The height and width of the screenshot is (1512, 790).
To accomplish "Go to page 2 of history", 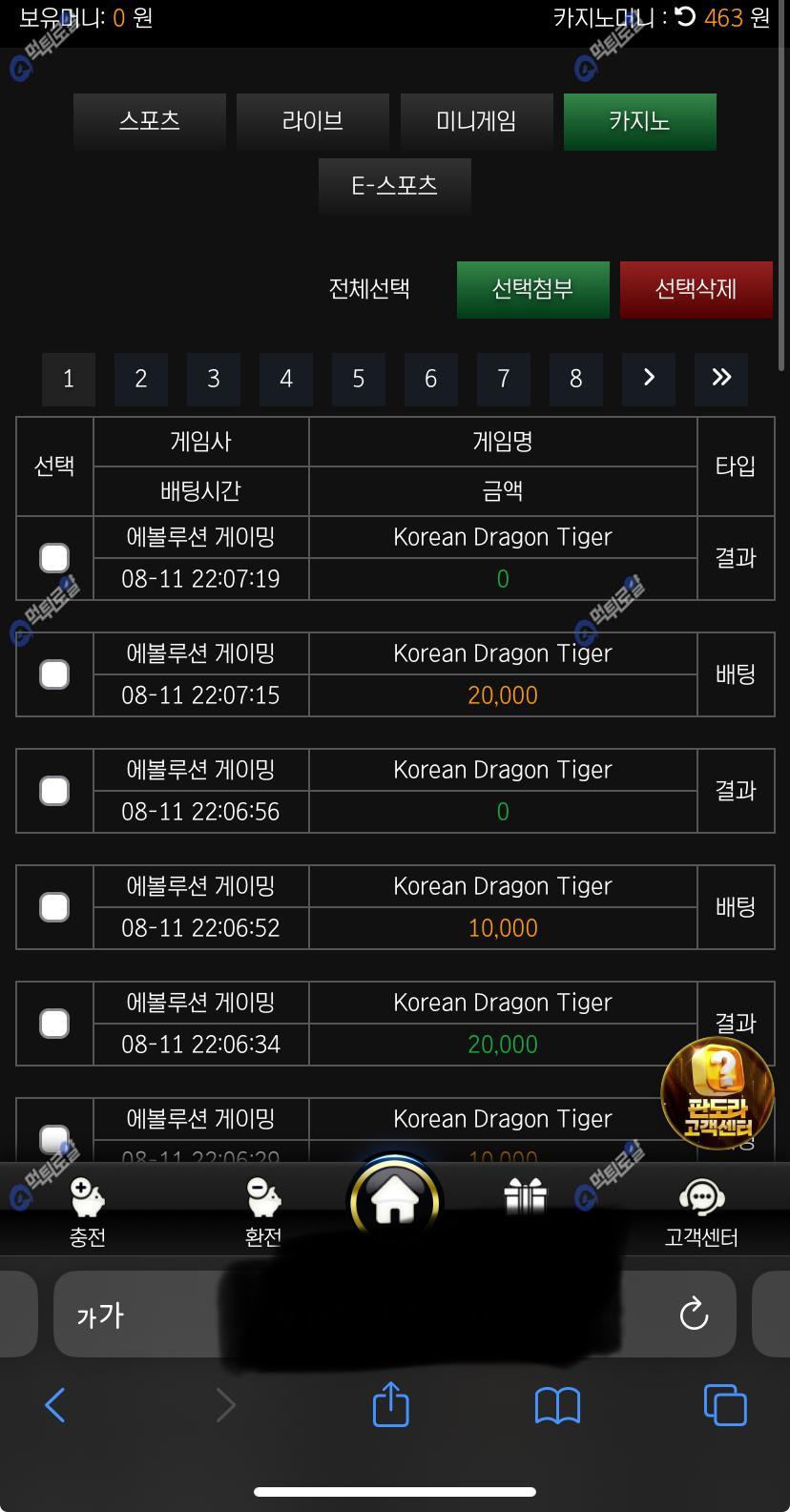I will point(141,379).
